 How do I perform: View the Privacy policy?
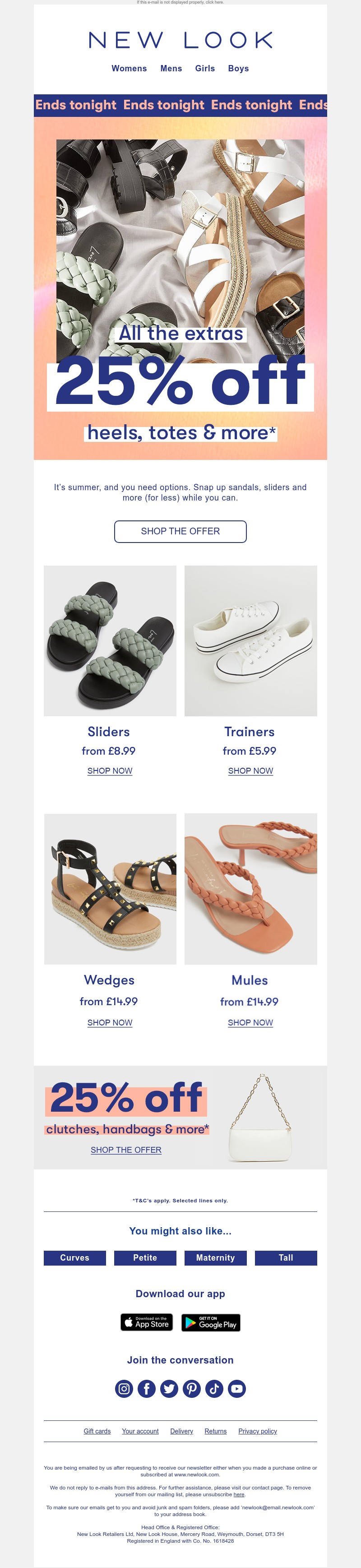(258, 1431)
